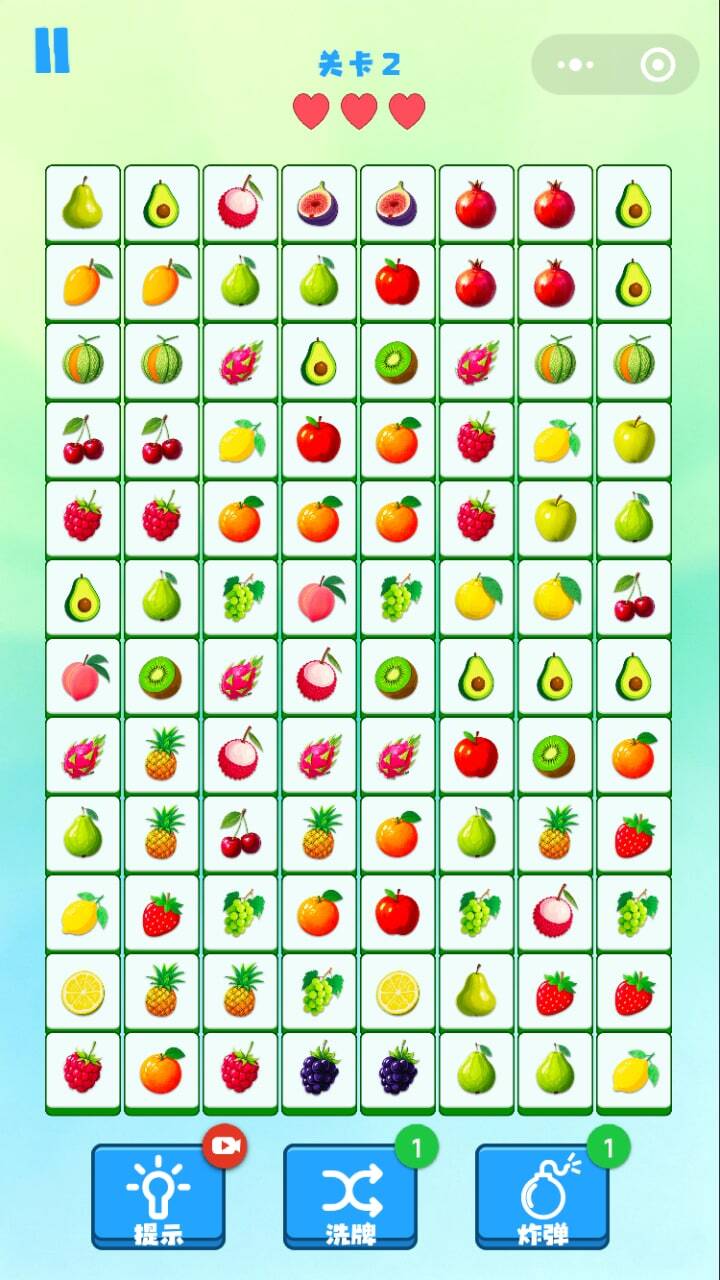Viewport: 720px width, 1280px height.
Task: Shuffle the tiles with 洗牌
Action: [x=350, y=1196]
